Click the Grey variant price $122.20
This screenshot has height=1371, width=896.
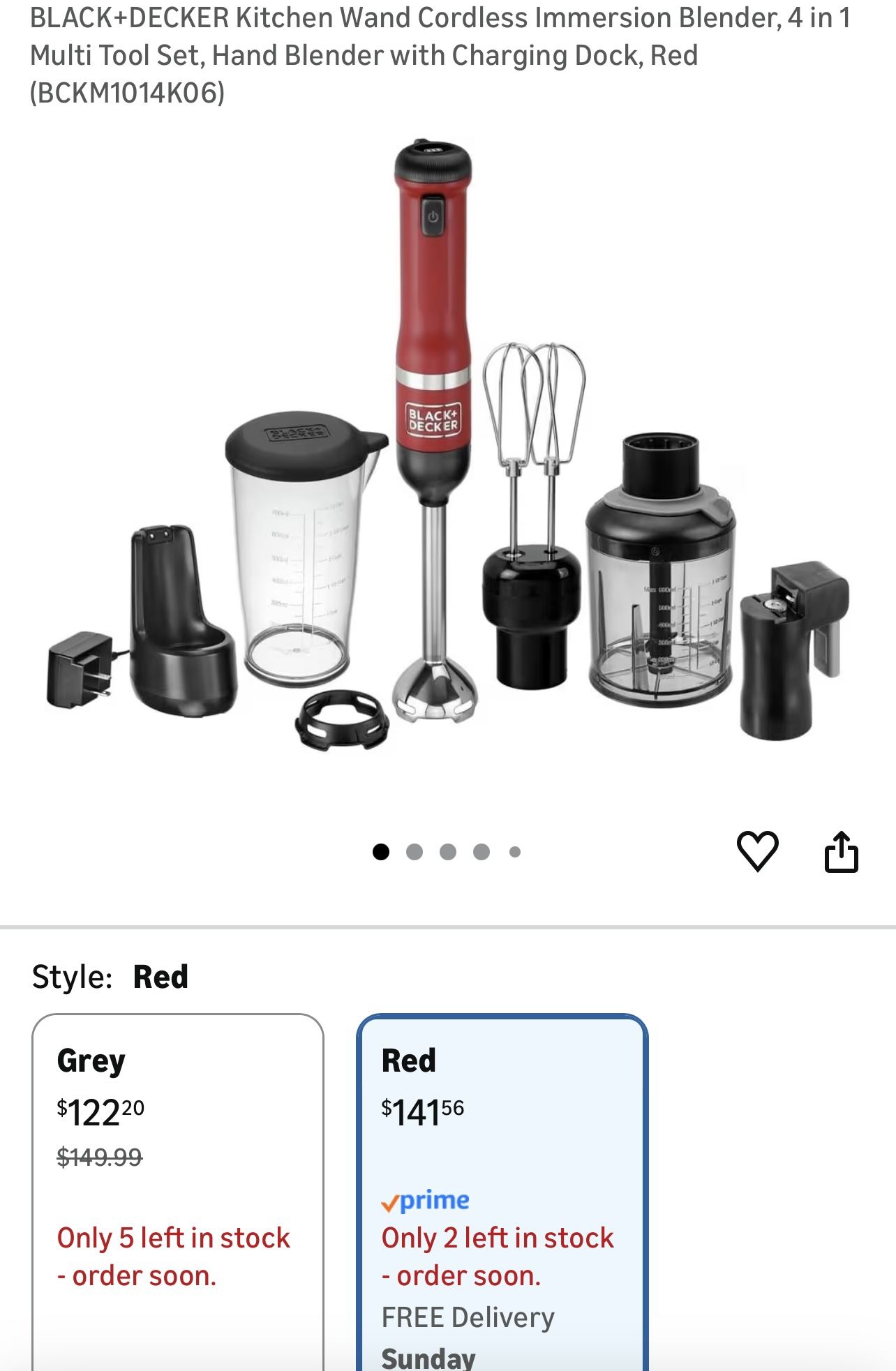[x=100, y=1108]
